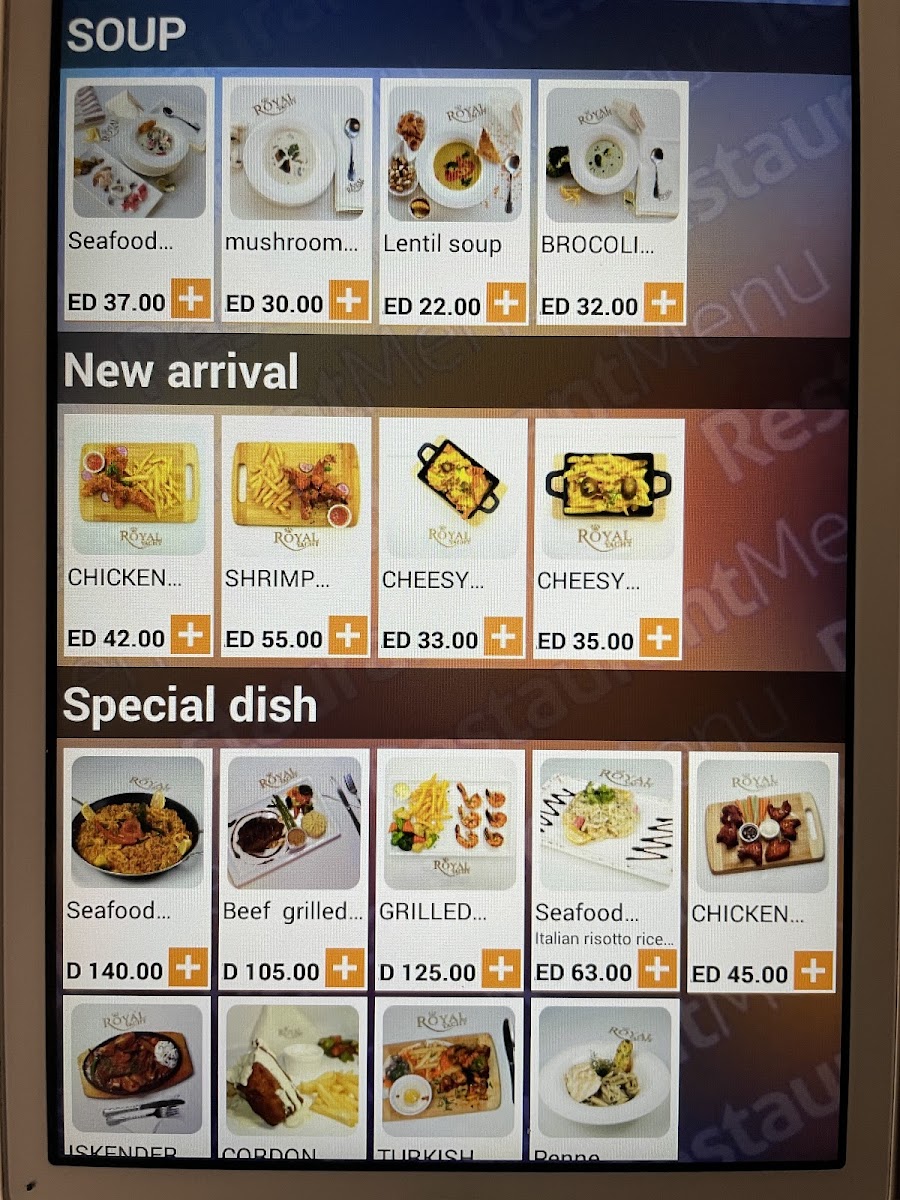This screenshot has width=900, height=1200.
Task: Add the Seafood special dish priced 140.00
Action: [188, 968]
